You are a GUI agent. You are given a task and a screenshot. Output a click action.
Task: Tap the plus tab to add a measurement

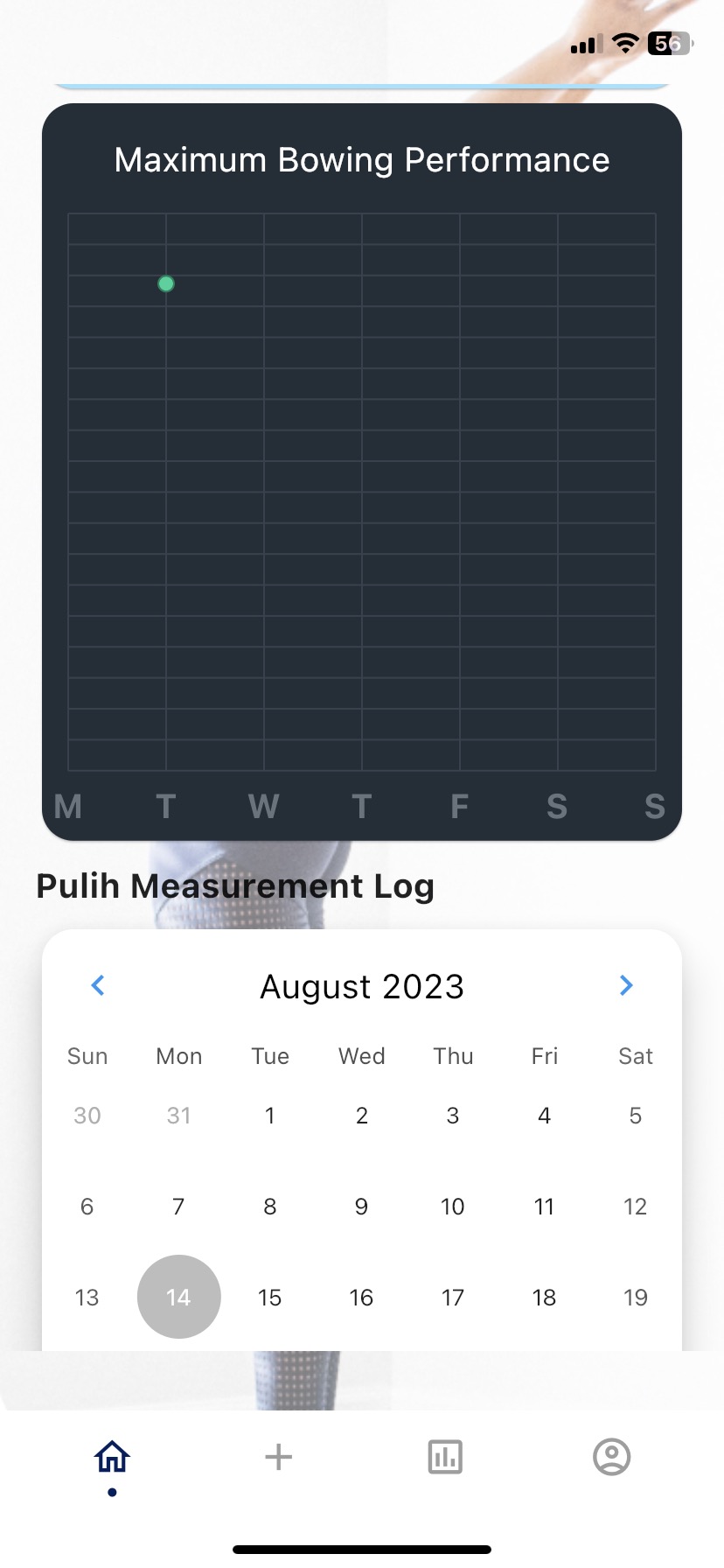[x=278, y=1457]
